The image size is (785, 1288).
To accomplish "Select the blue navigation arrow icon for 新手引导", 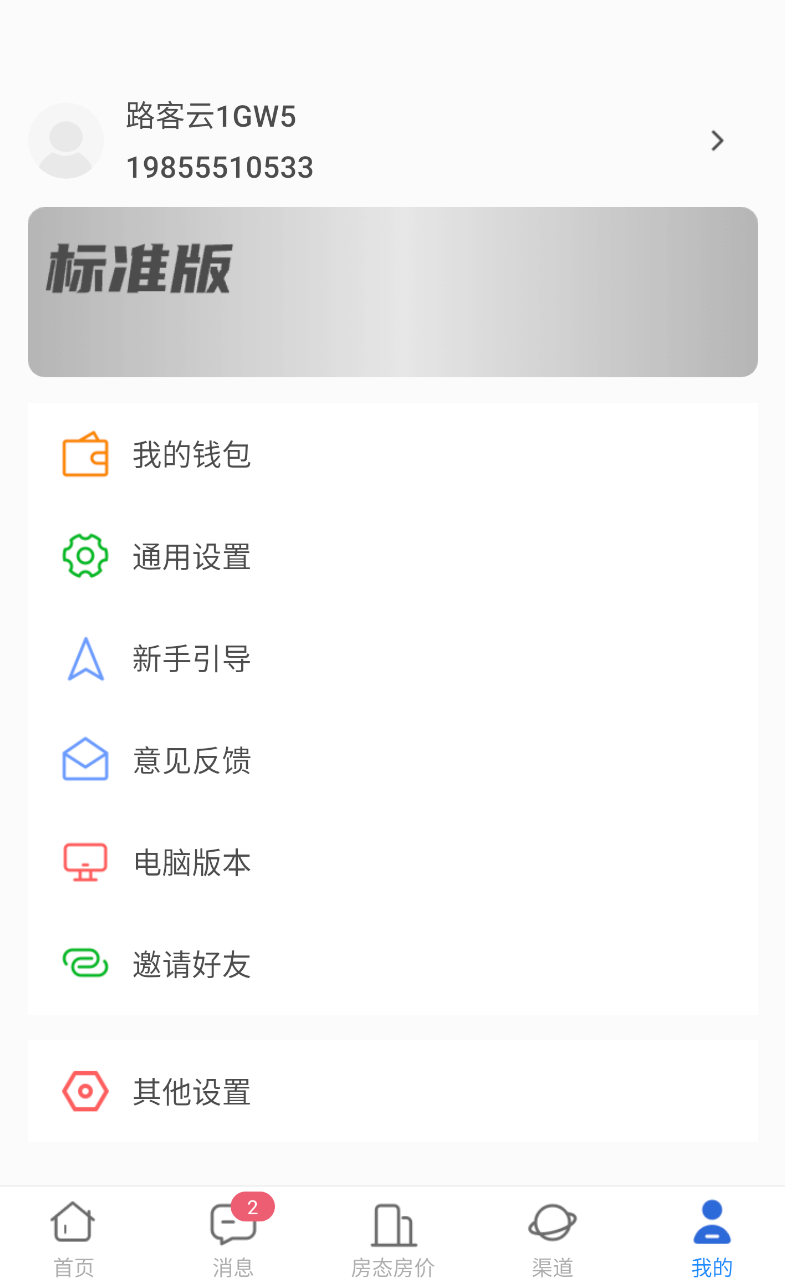I will tap(86, 659).
